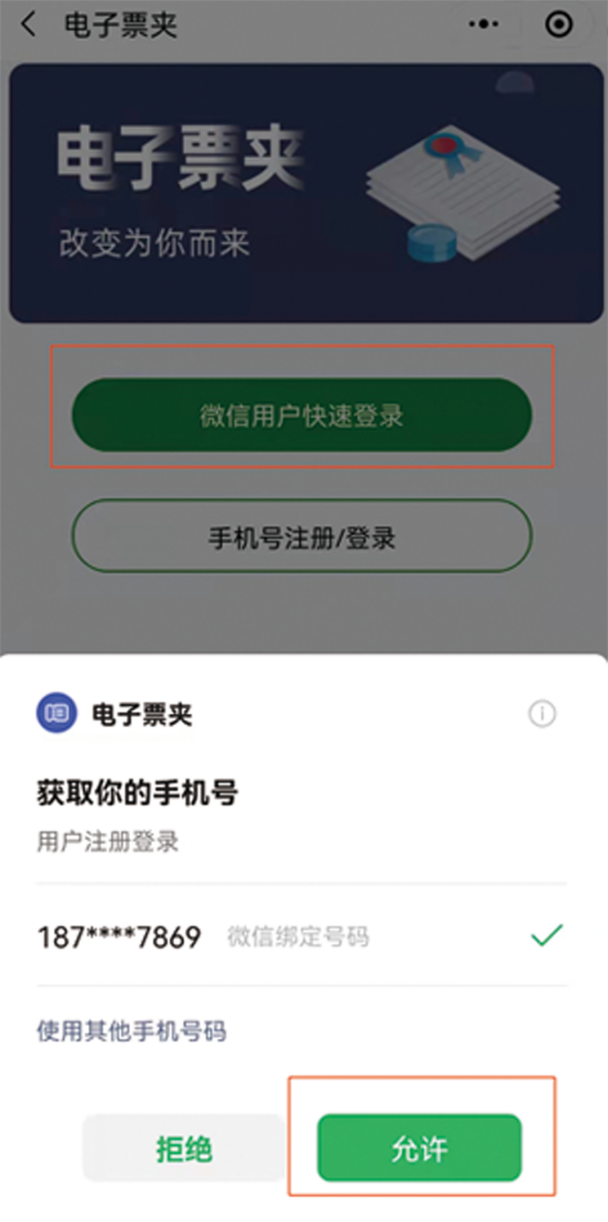Screen dimensions: 608x1222
Task: Close the mini program with the circle icon
Action: point(558,25)
